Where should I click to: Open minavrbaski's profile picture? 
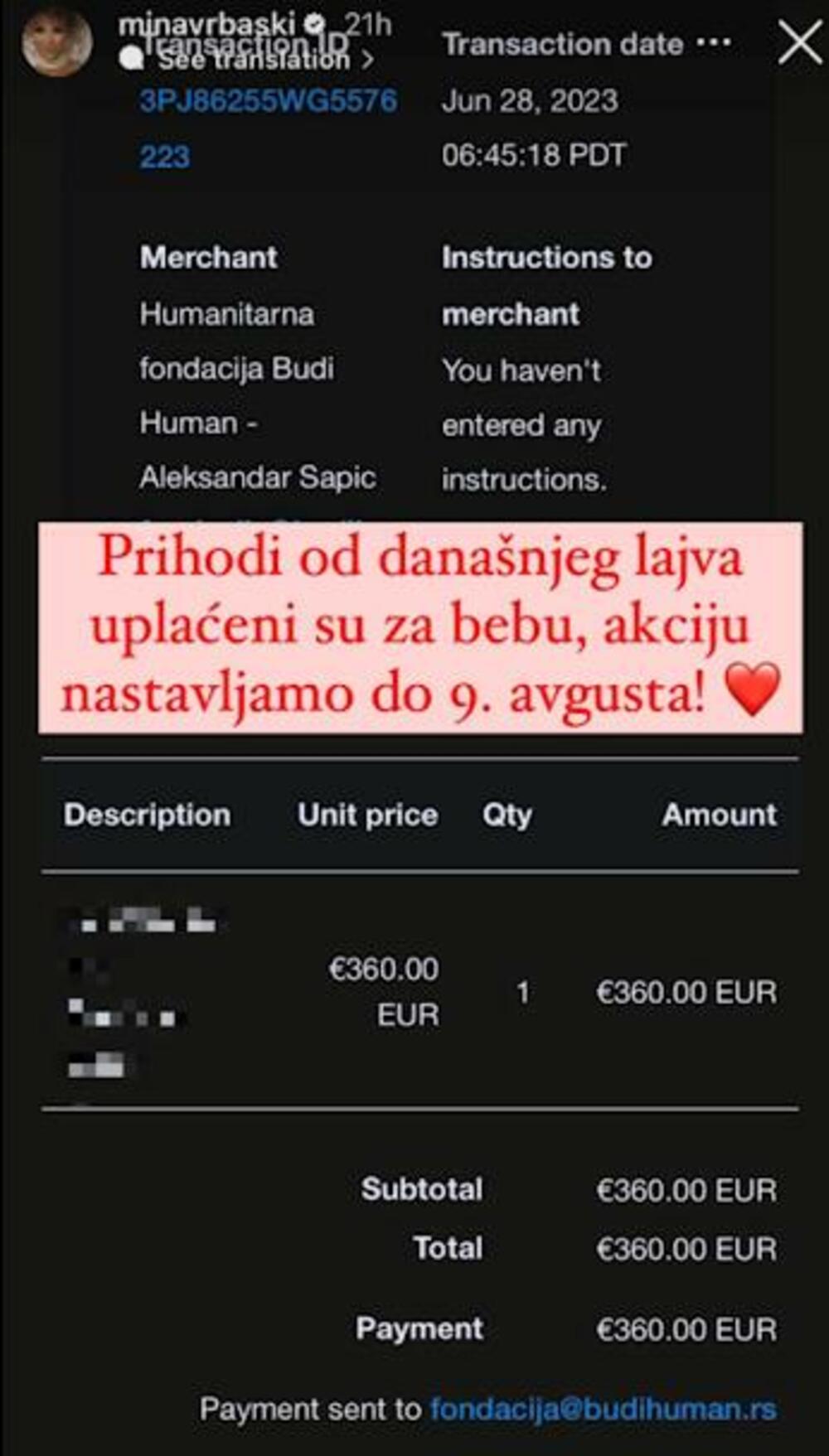tap(56, 41)
